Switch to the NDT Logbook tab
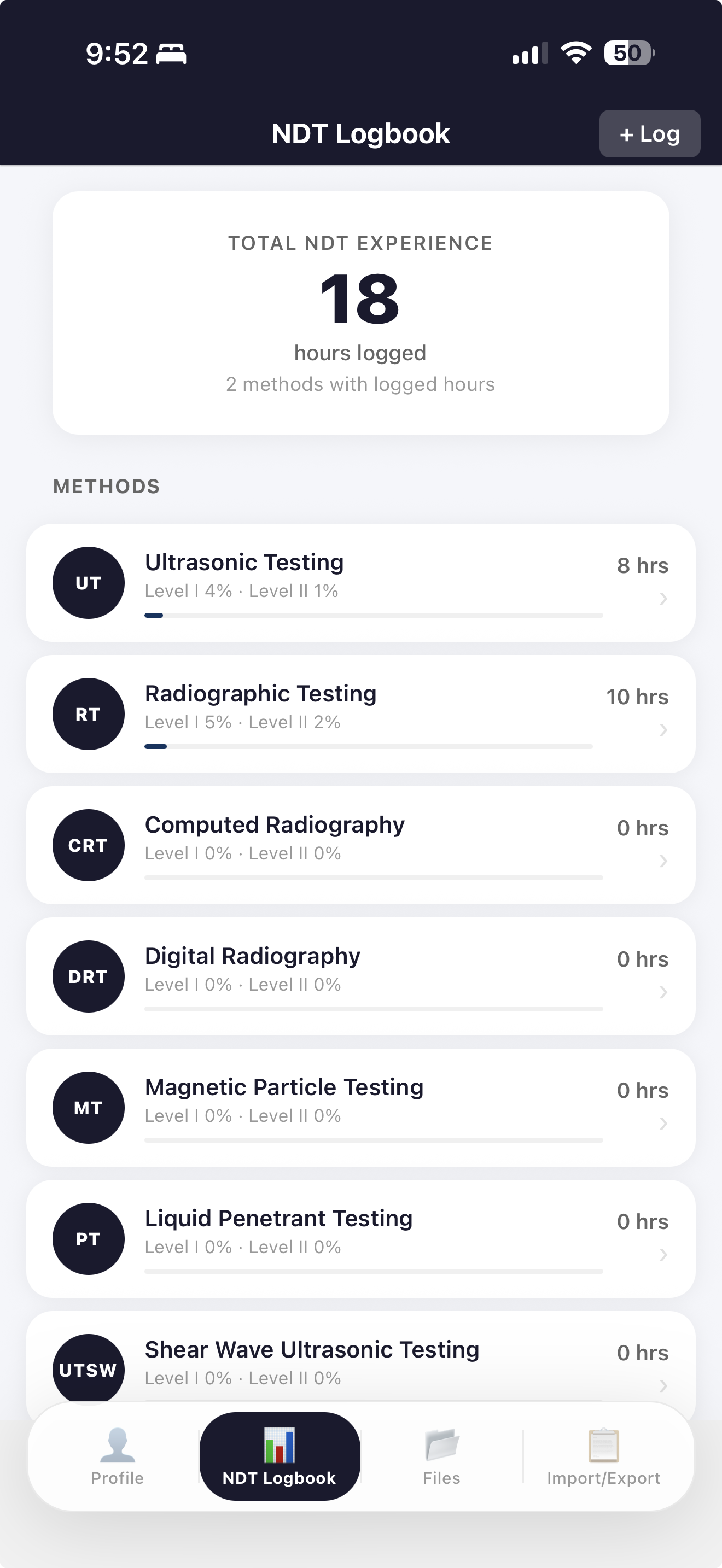This screenshot has width=722, height=1568. click(279, 1458)
